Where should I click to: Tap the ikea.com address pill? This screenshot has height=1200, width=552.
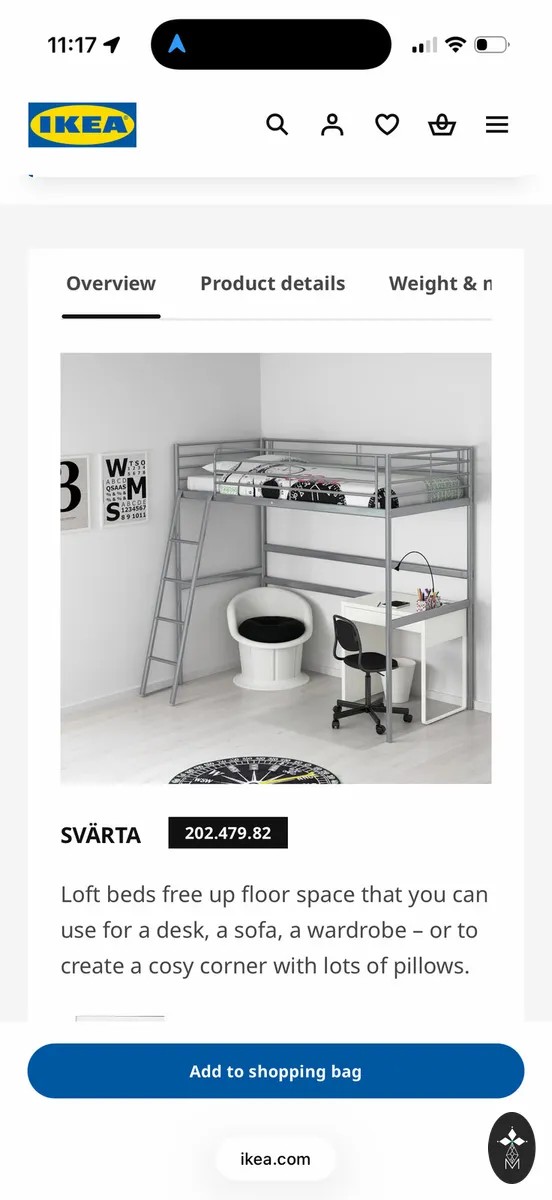click(x=275, y=1159)
